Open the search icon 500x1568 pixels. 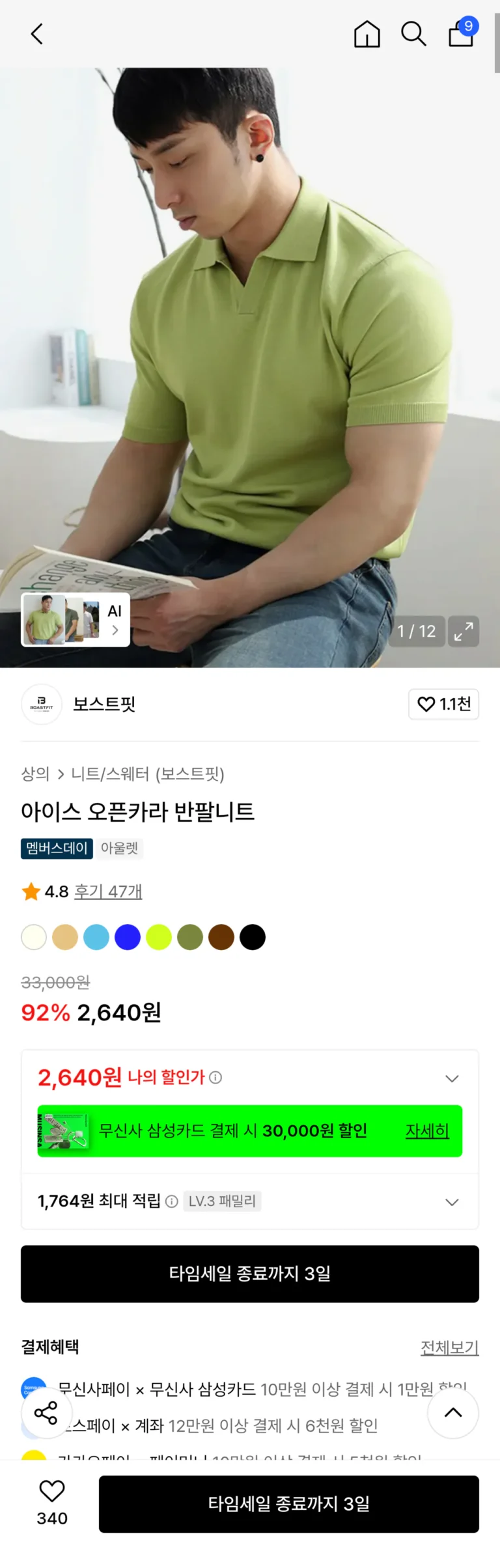413,34
